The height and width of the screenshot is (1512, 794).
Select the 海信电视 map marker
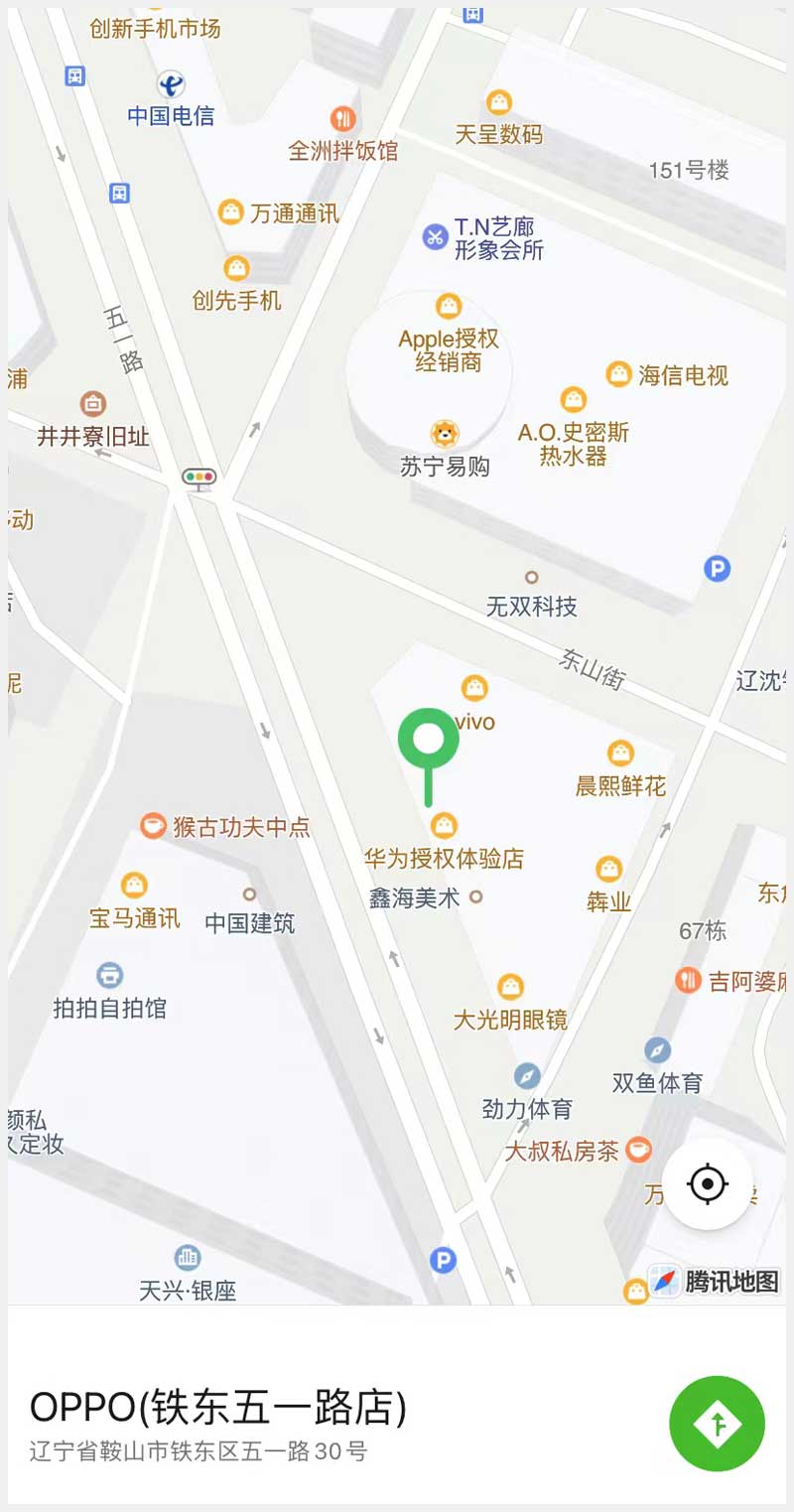pos(619,374)
